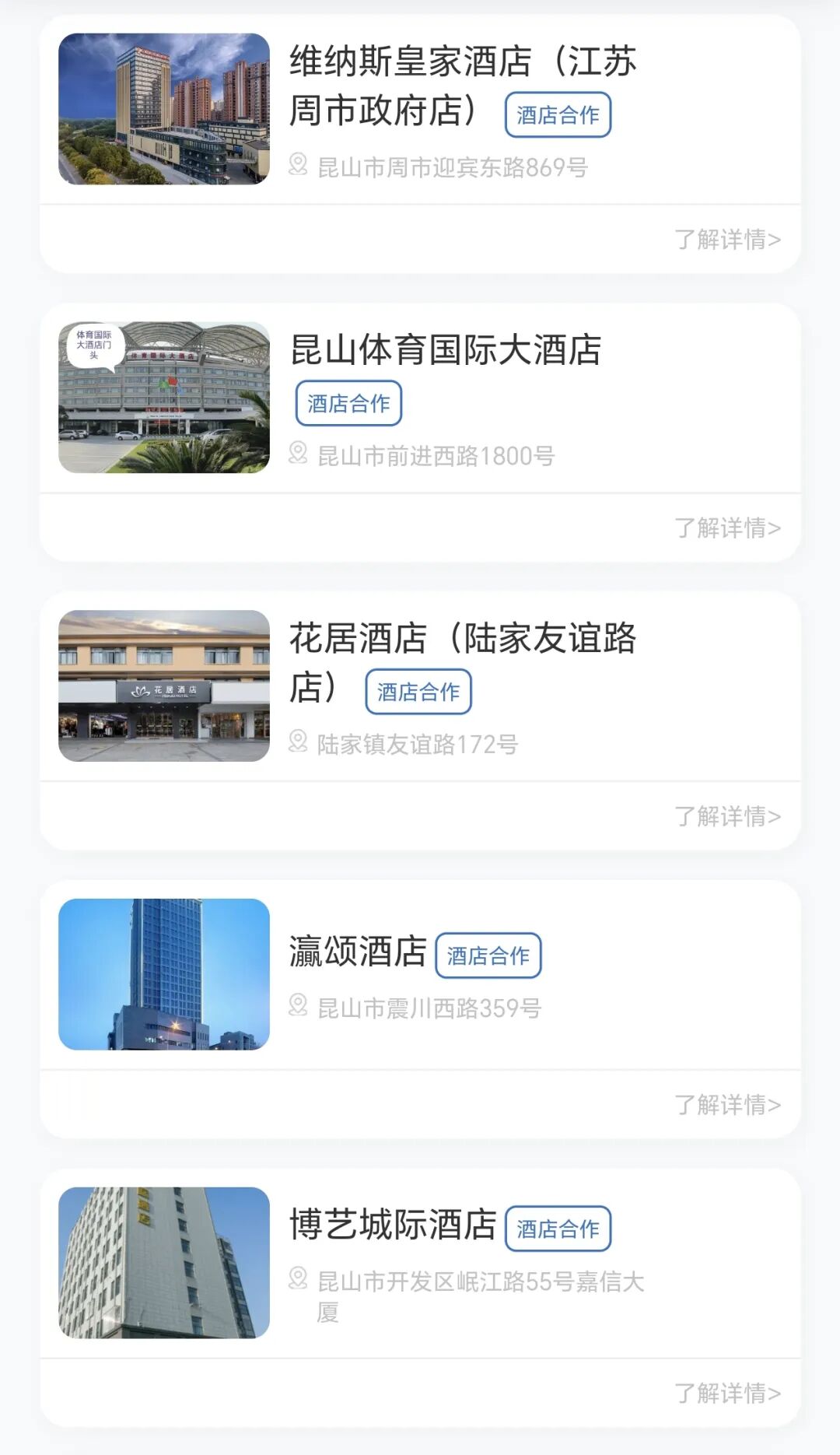The width and height of the screenshot is (840, 1455).
Task: Open 了解详情 for 瀛颂酒店
Action: [x=727, y=1105]
